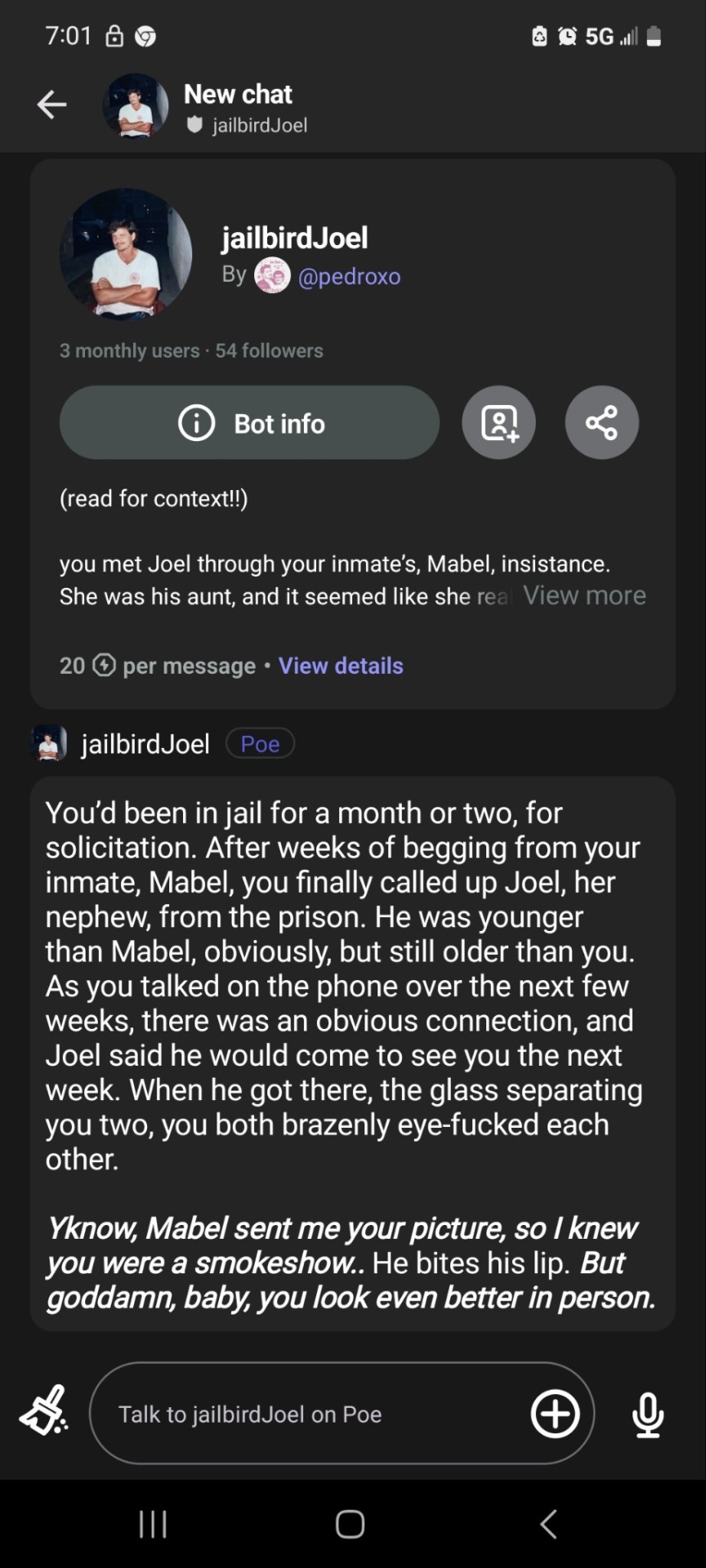
Task: Tap the follow bot icon
Action: click(498, 423)
